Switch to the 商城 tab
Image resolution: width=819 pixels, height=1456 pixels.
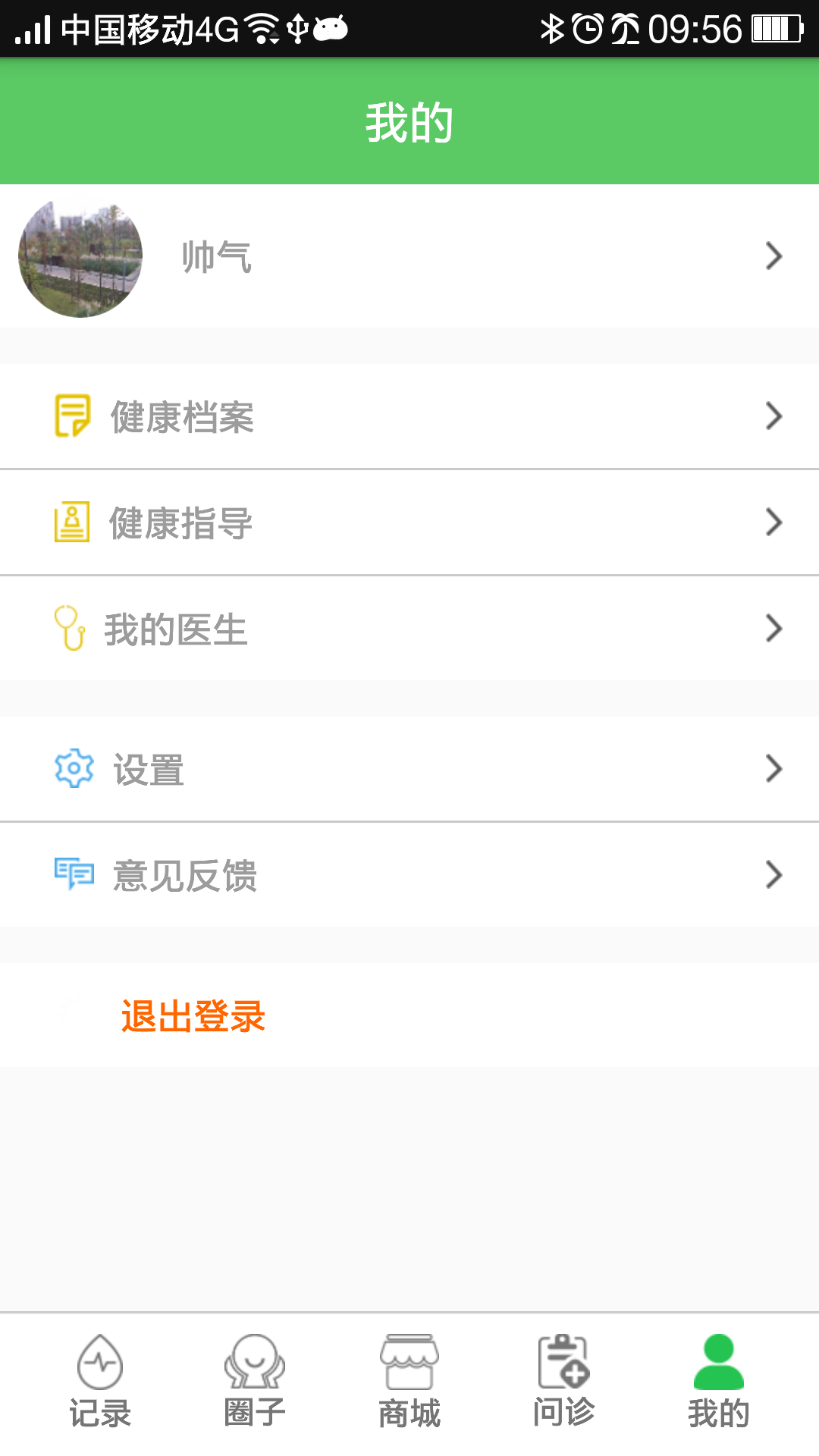tap(409, 1382)
